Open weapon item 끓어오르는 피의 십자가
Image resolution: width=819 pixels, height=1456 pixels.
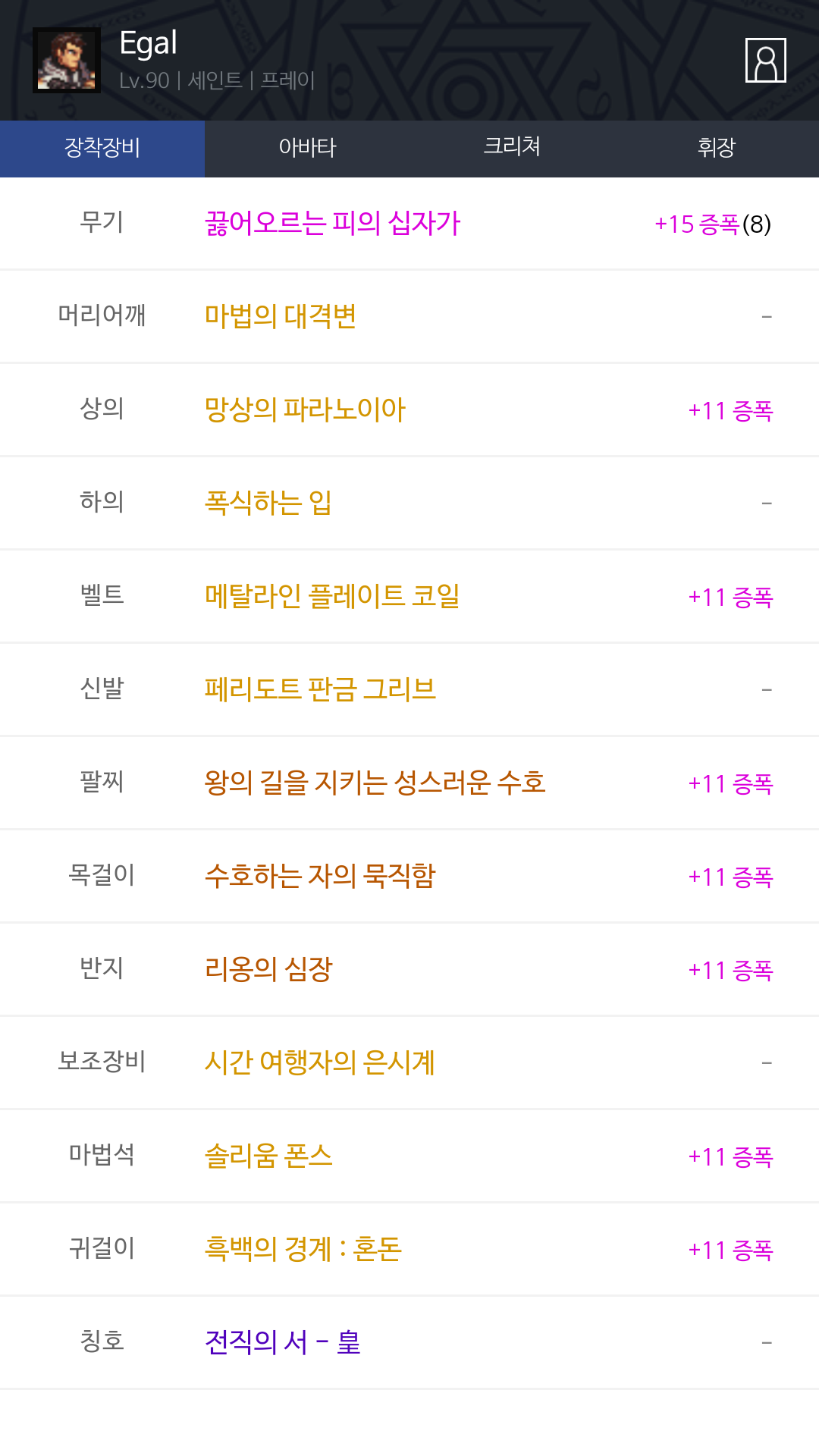[x=332, y=224]
